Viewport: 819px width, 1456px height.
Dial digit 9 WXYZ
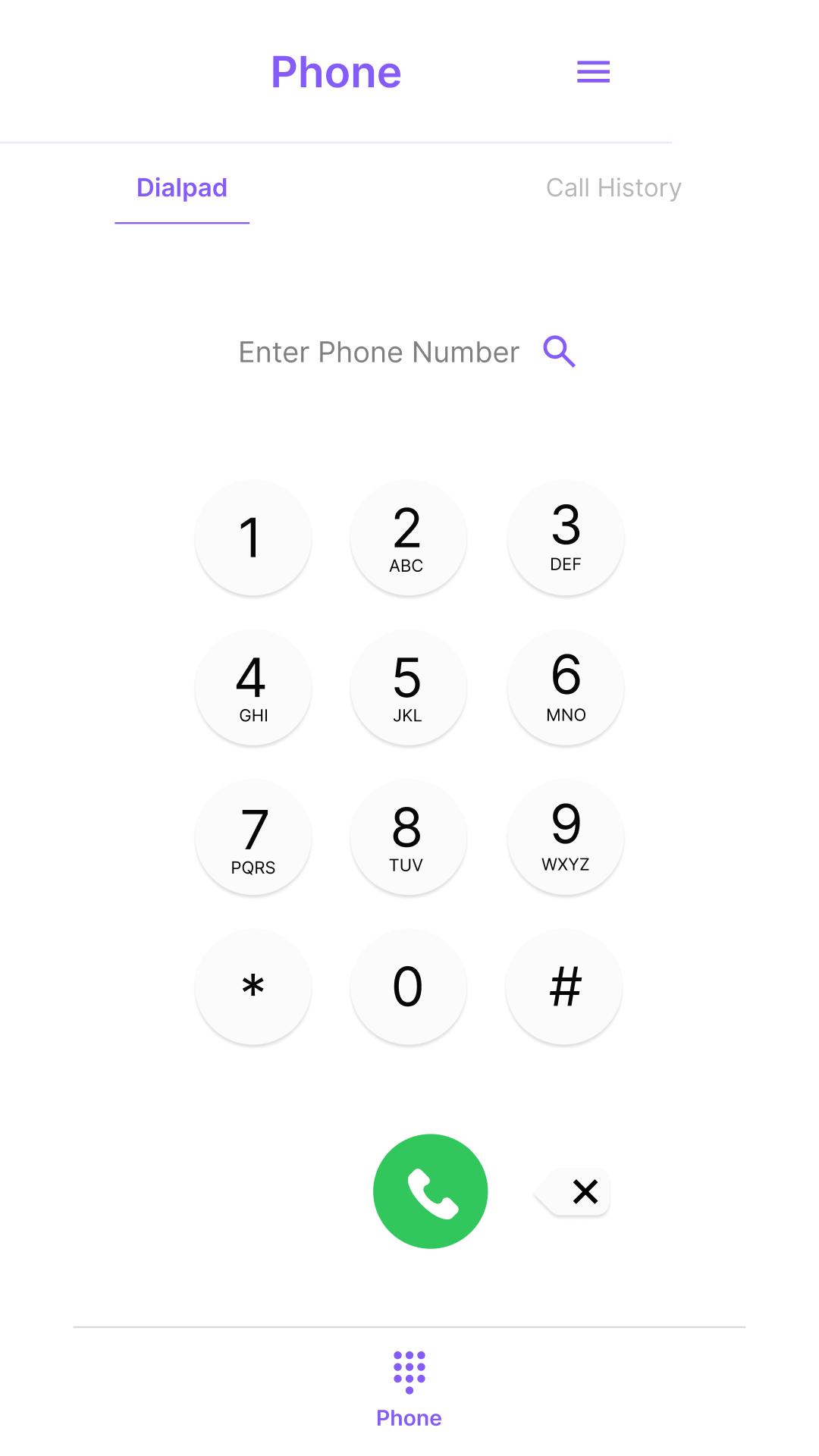pyautogui.click(x=566, y=837)
